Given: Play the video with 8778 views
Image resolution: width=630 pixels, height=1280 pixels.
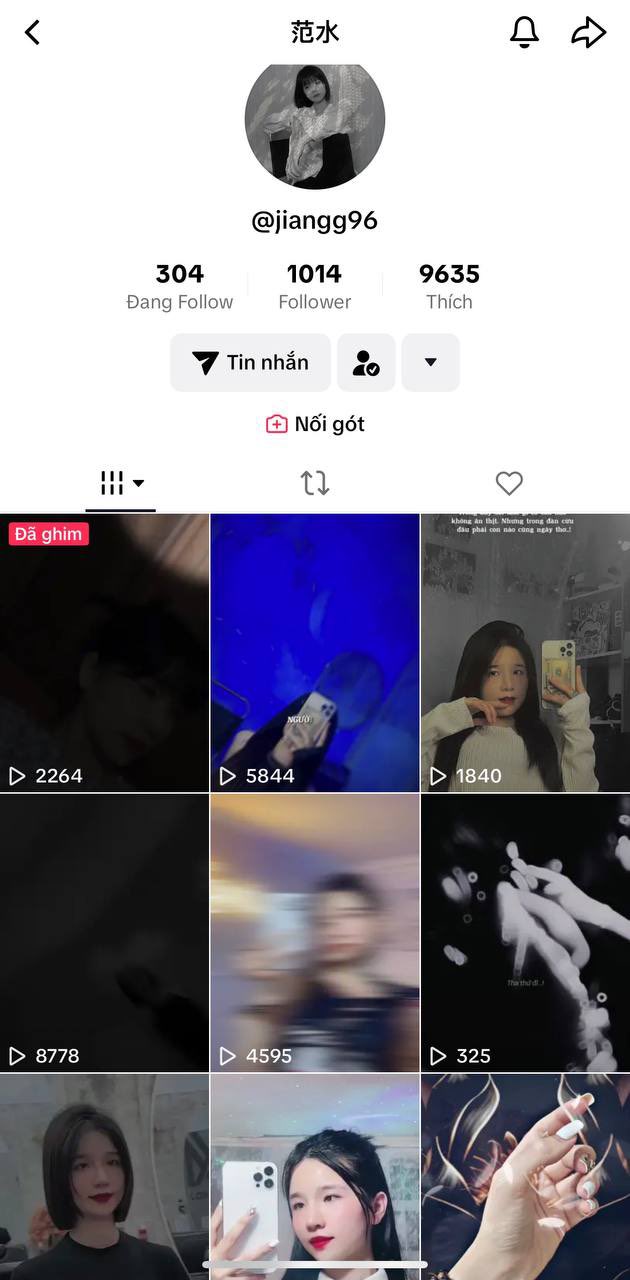Looking at the screenshot, I should pos(104,932).
